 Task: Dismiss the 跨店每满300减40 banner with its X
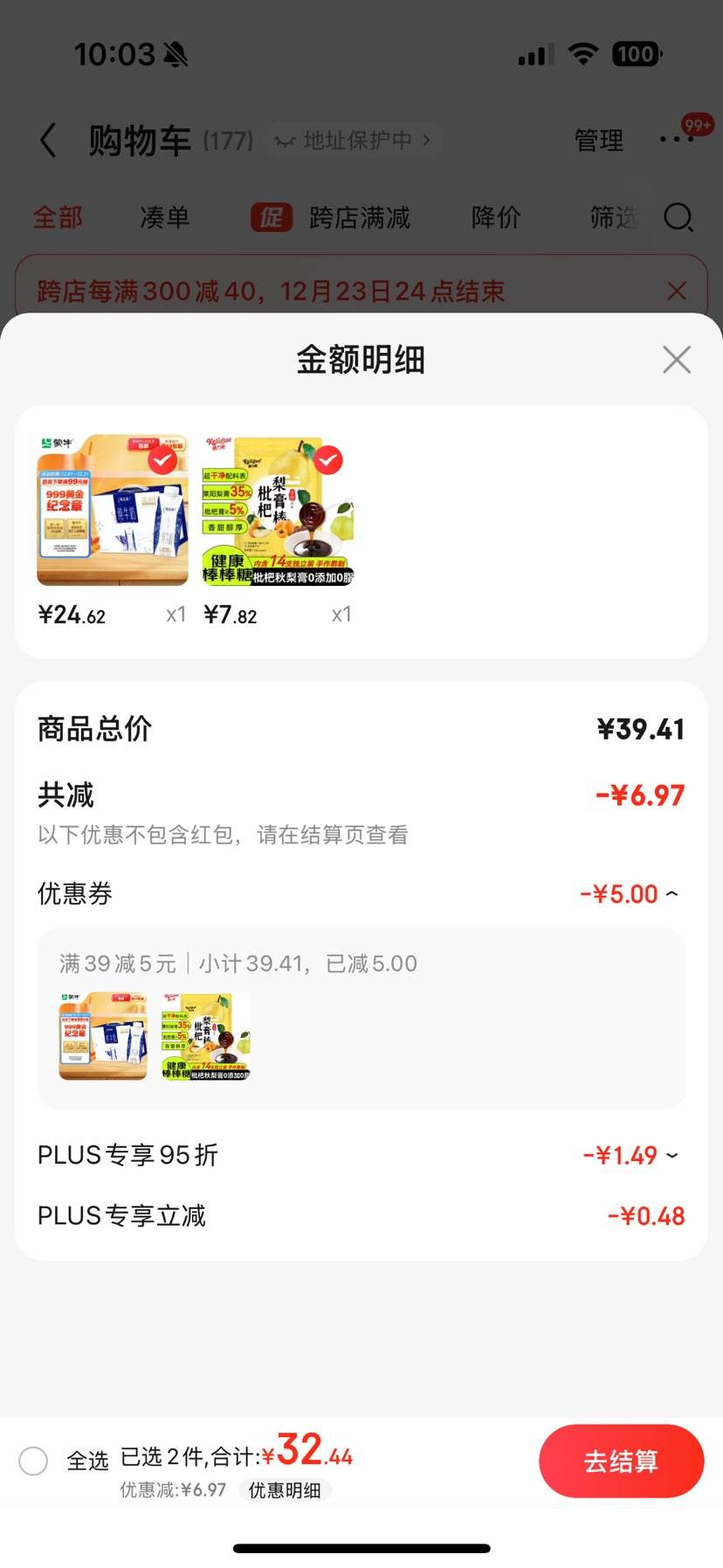pos(677,291)
